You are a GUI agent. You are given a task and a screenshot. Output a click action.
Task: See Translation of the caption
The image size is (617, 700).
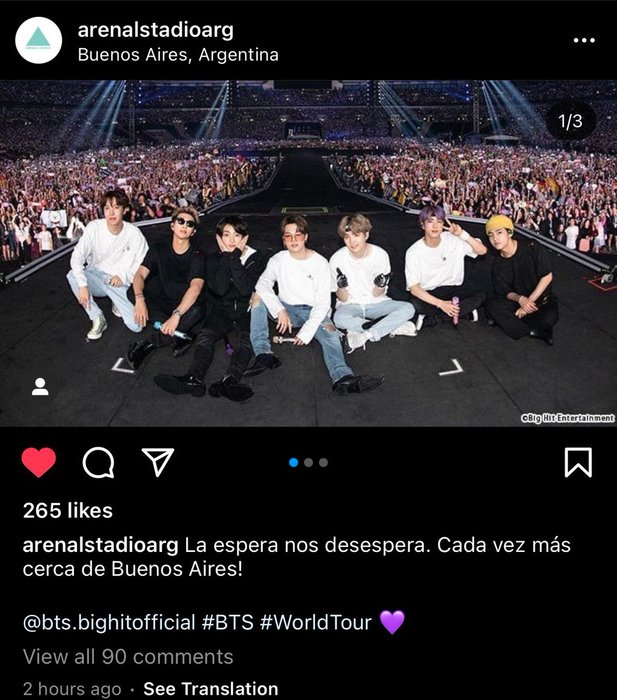[210, 688]
